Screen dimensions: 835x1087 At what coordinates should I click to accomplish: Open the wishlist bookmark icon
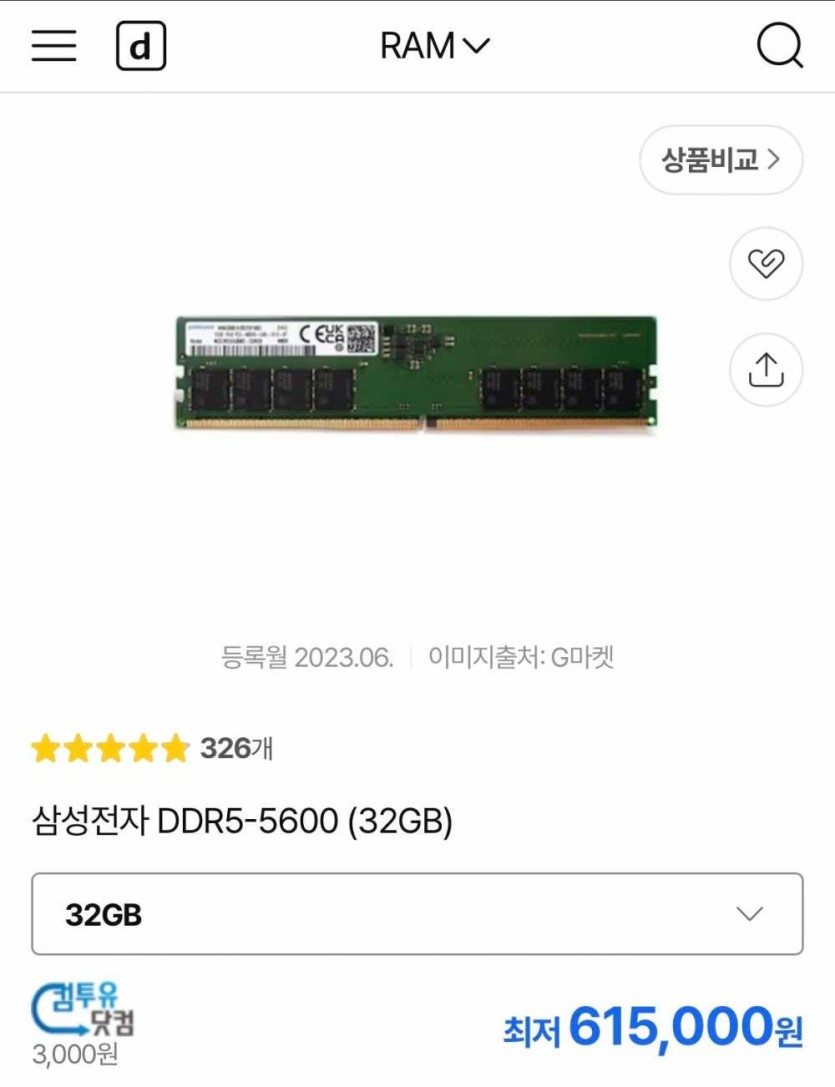(x=766, y=264)
